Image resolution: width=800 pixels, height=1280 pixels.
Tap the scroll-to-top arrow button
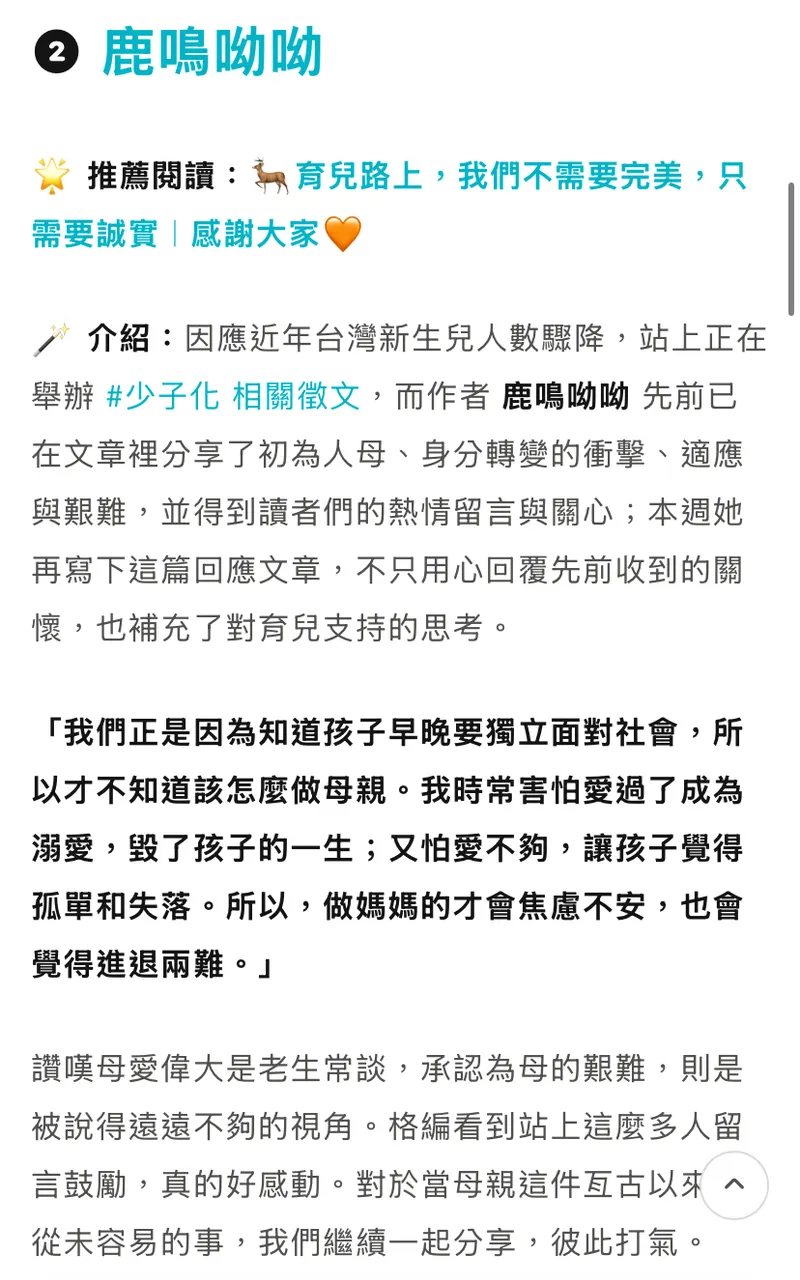734,1185
